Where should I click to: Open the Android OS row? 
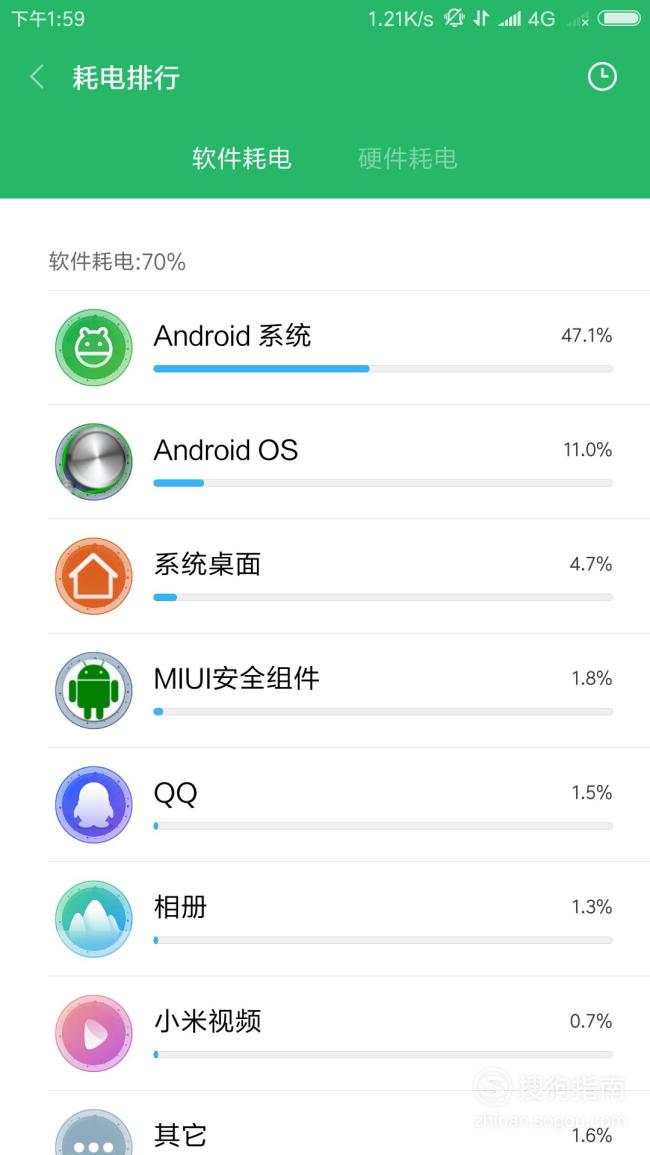(330, 462)
